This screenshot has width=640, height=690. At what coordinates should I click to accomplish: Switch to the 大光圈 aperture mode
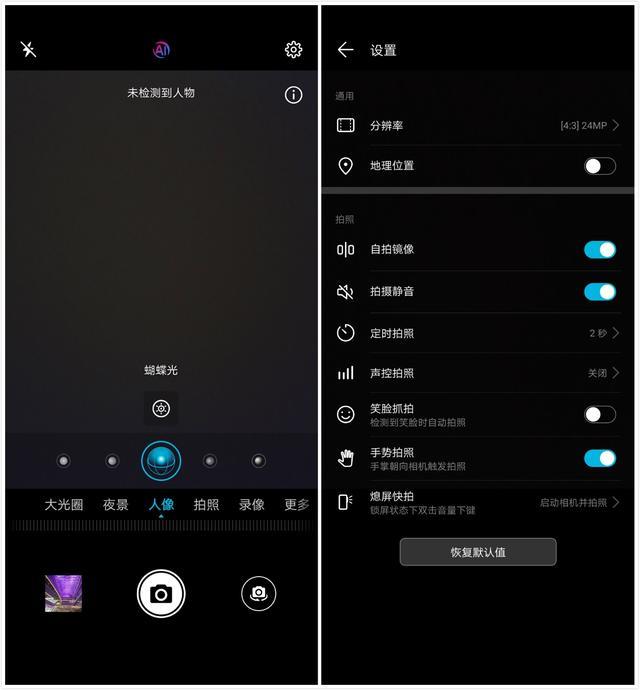pyautogui.click(x=64, y=504)
